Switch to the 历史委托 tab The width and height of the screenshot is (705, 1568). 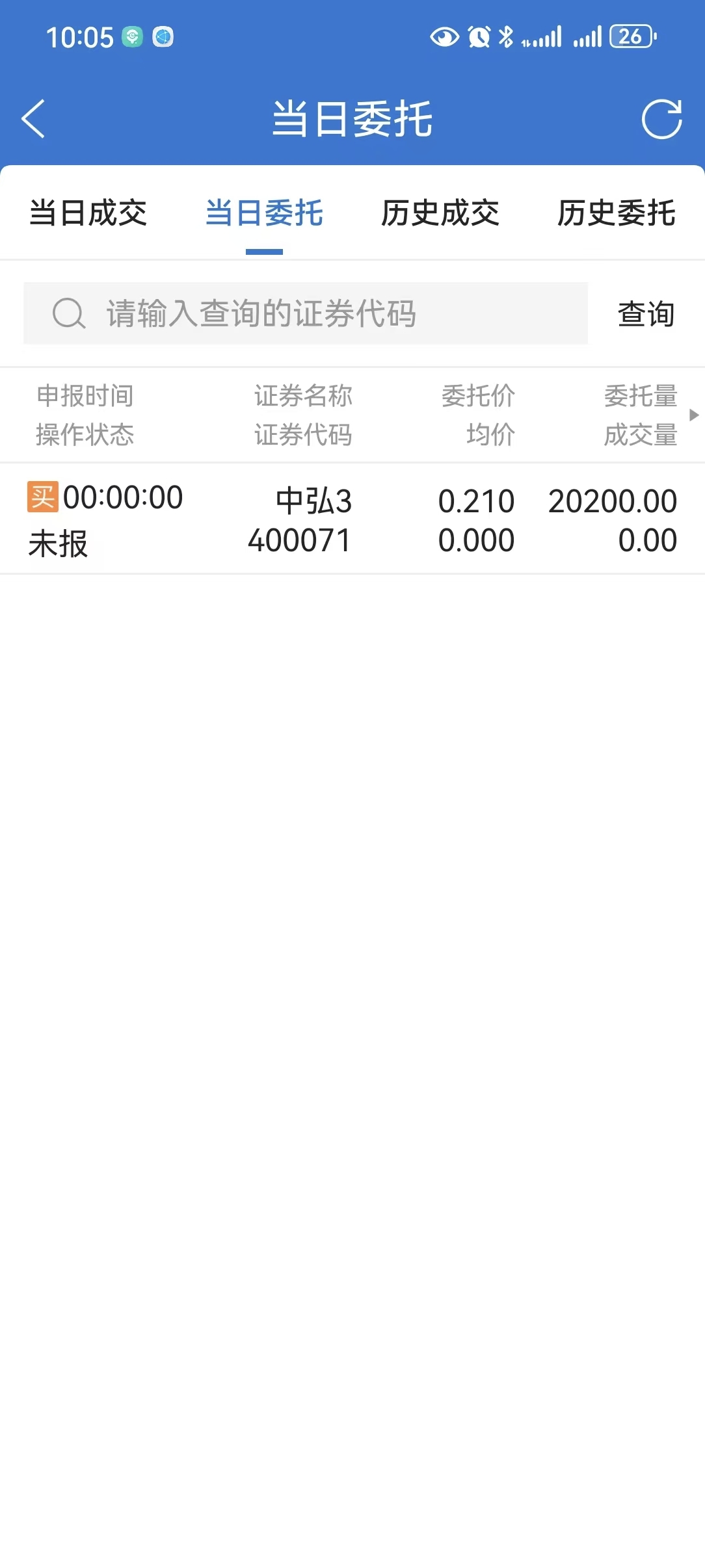click(617, 213)
